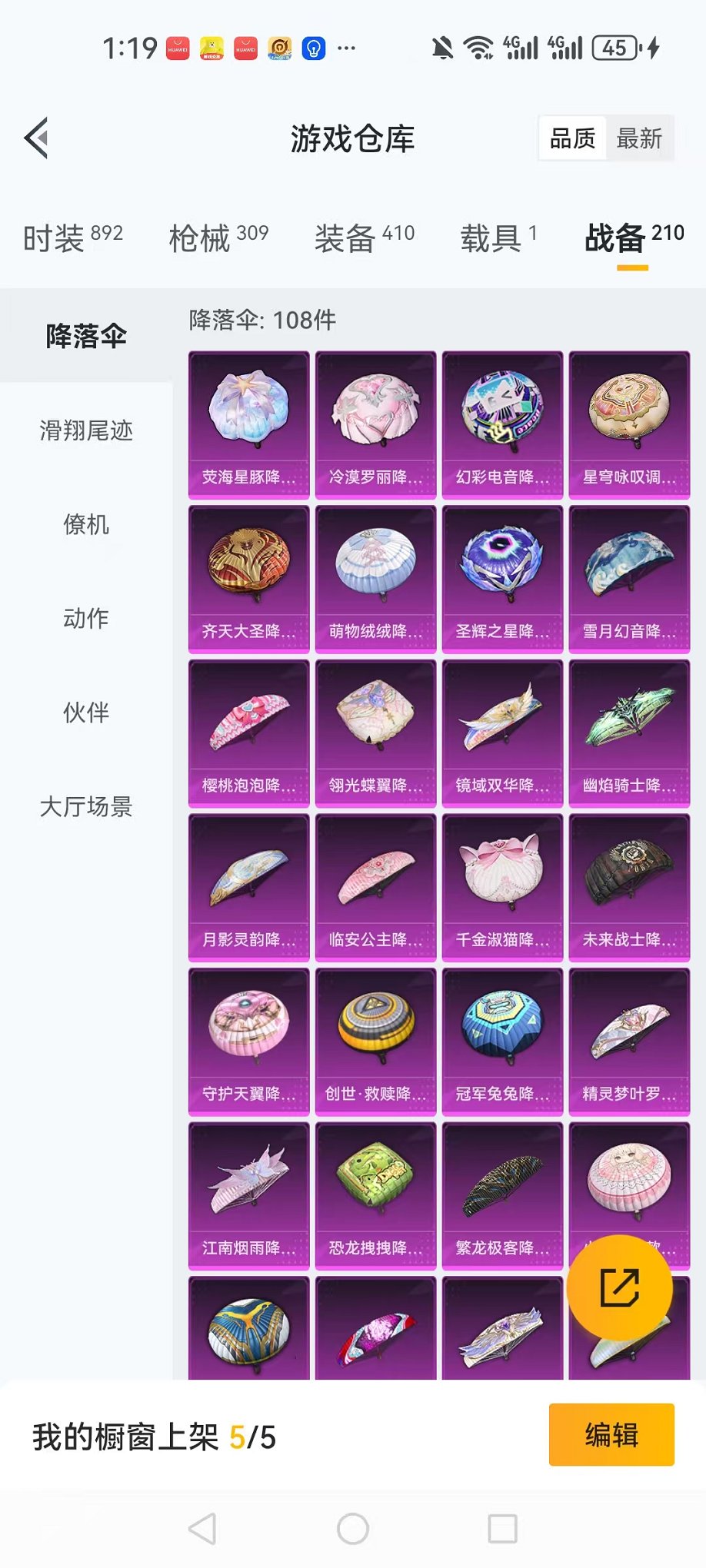Select 僚机 in the side menu

pyautogui.click(x=86, y=525)
